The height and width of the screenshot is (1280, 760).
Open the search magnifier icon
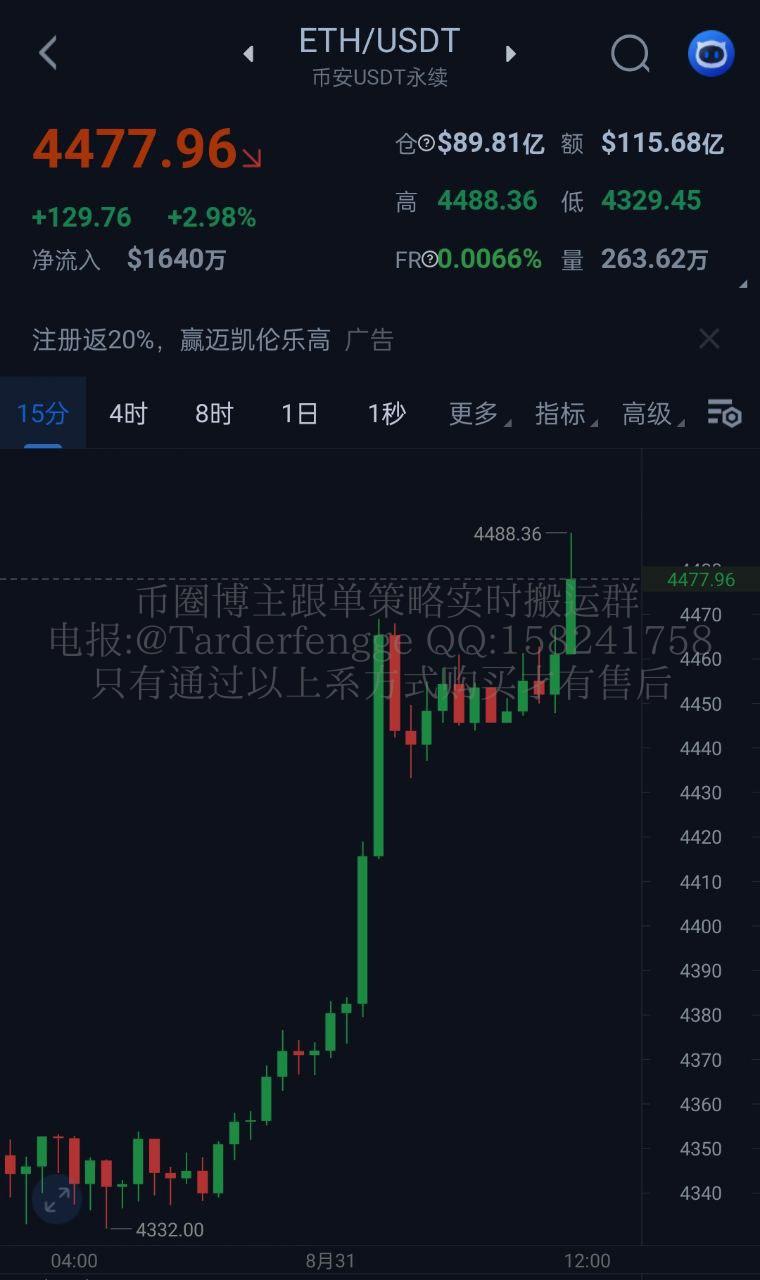click(x=630, y=54)
